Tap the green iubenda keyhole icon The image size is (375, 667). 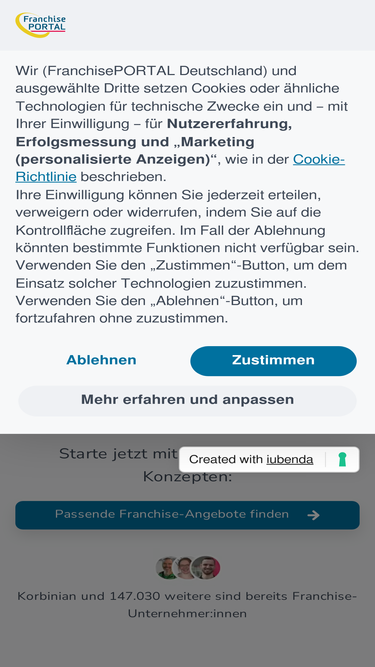point(342,459)
